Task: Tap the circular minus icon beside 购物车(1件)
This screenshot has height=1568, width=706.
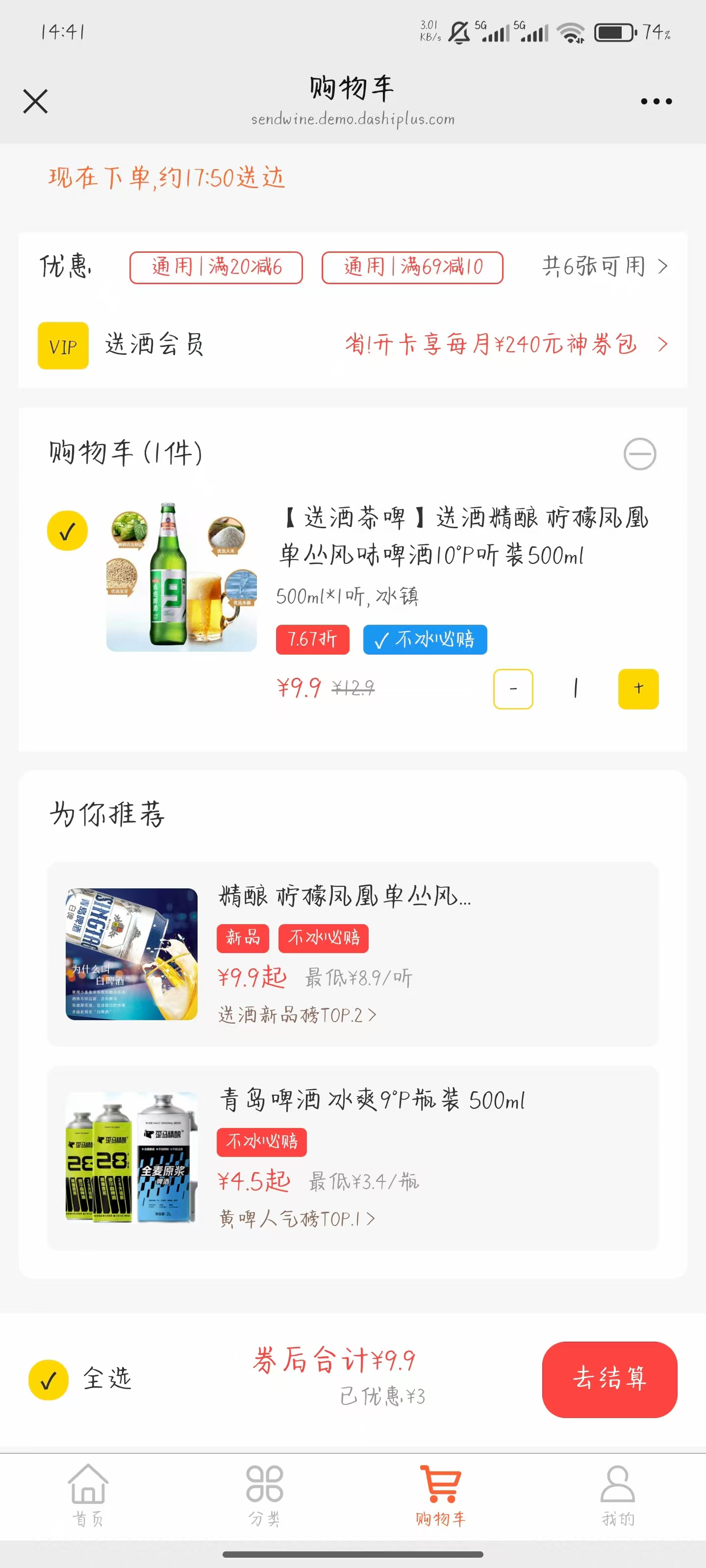Action: tap(640, 454)
